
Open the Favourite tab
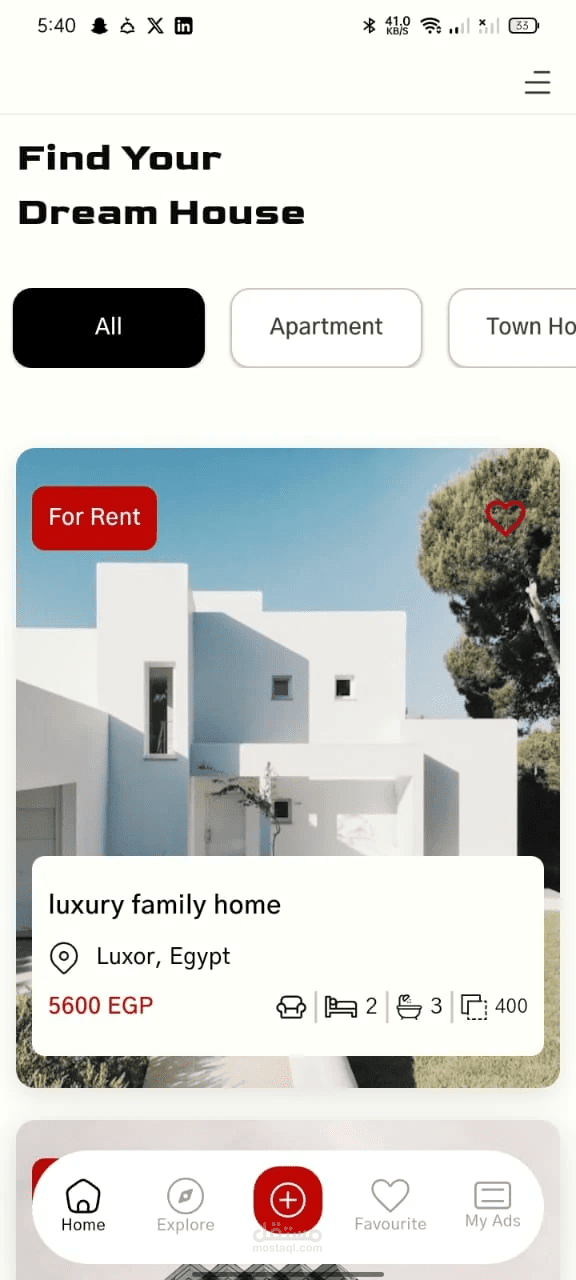(390, 1205)
